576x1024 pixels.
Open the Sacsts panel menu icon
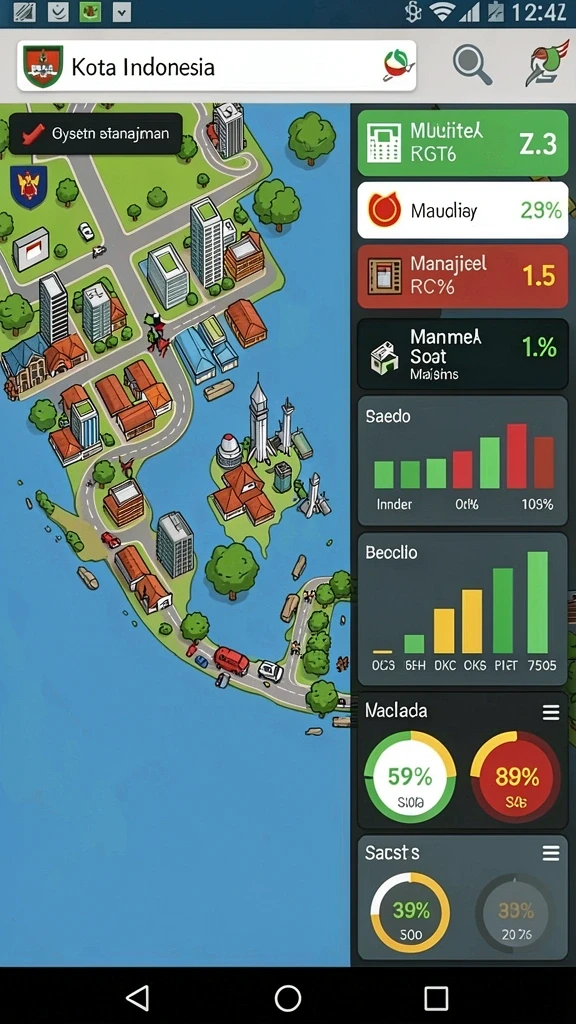click(x=551, y=853)
